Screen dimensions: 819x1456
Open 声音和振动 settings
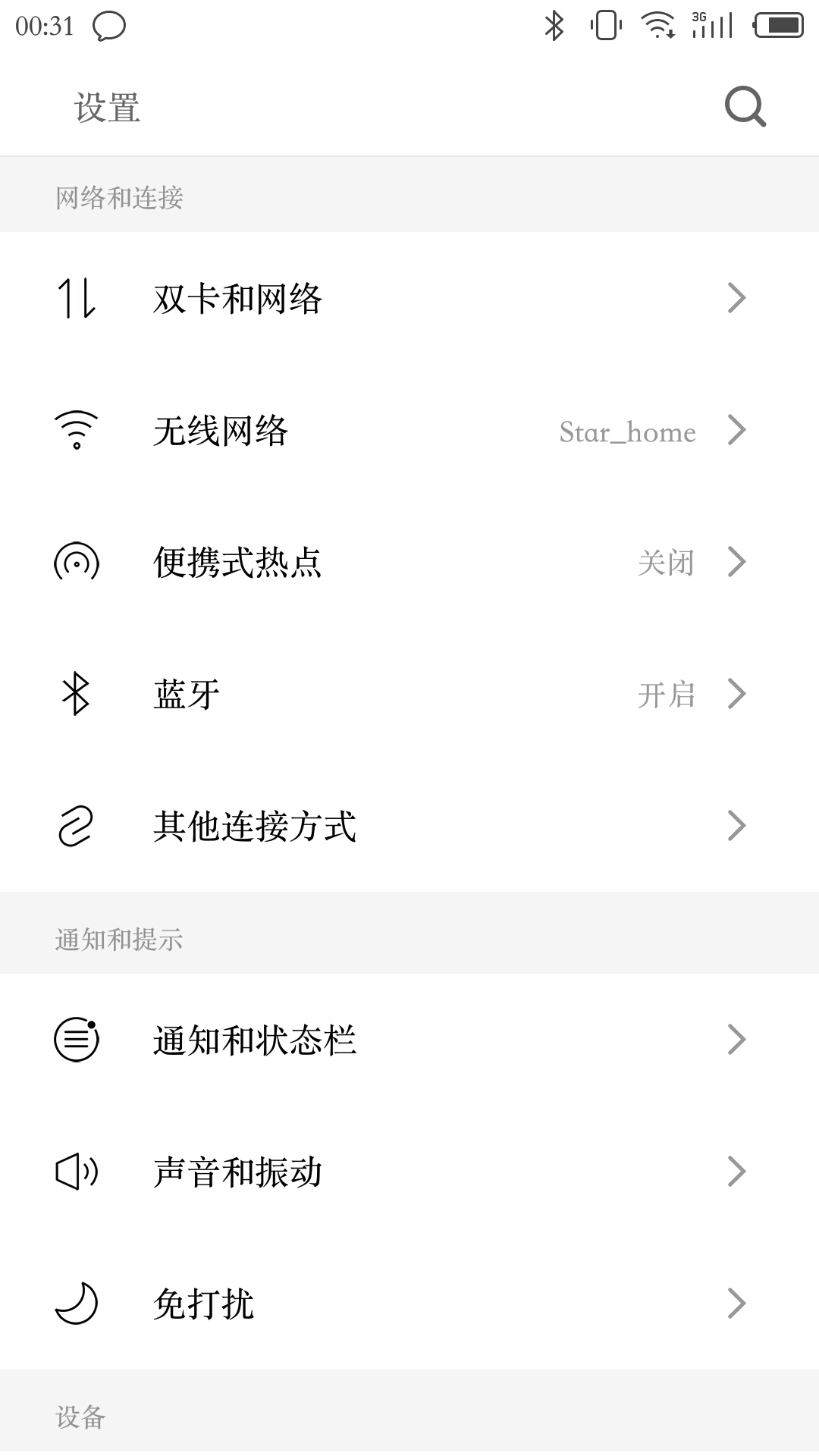click(409, 1172)
